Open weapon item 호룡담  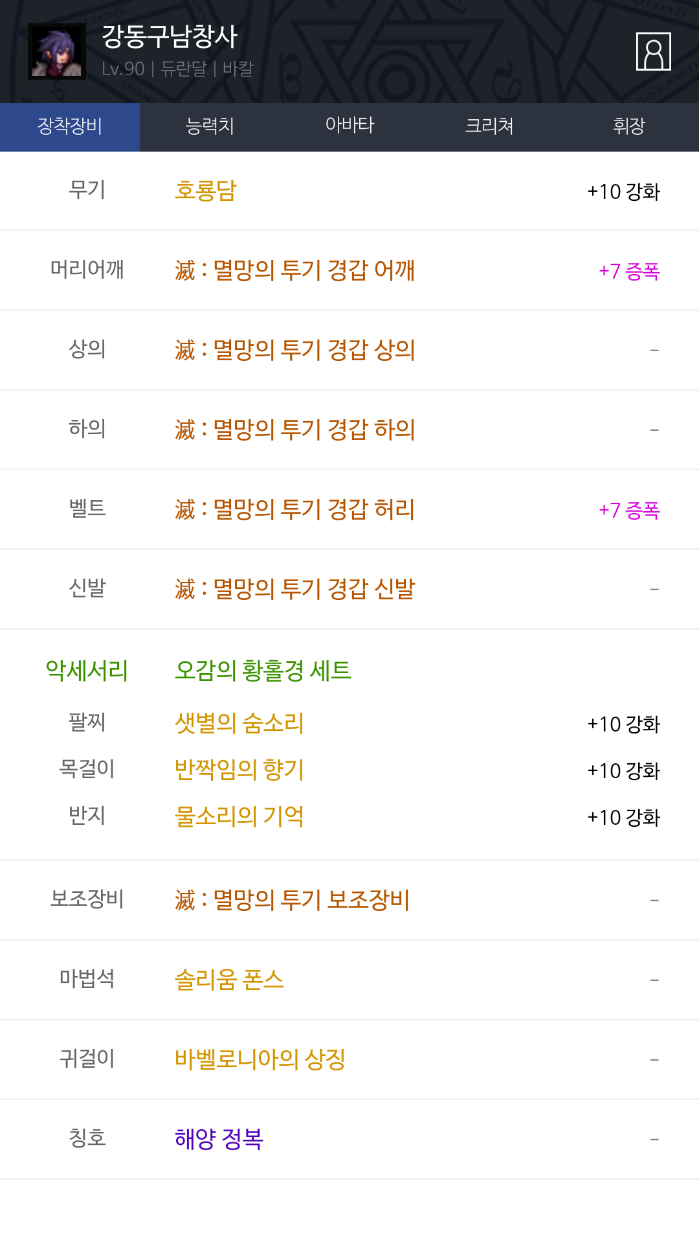205,191
